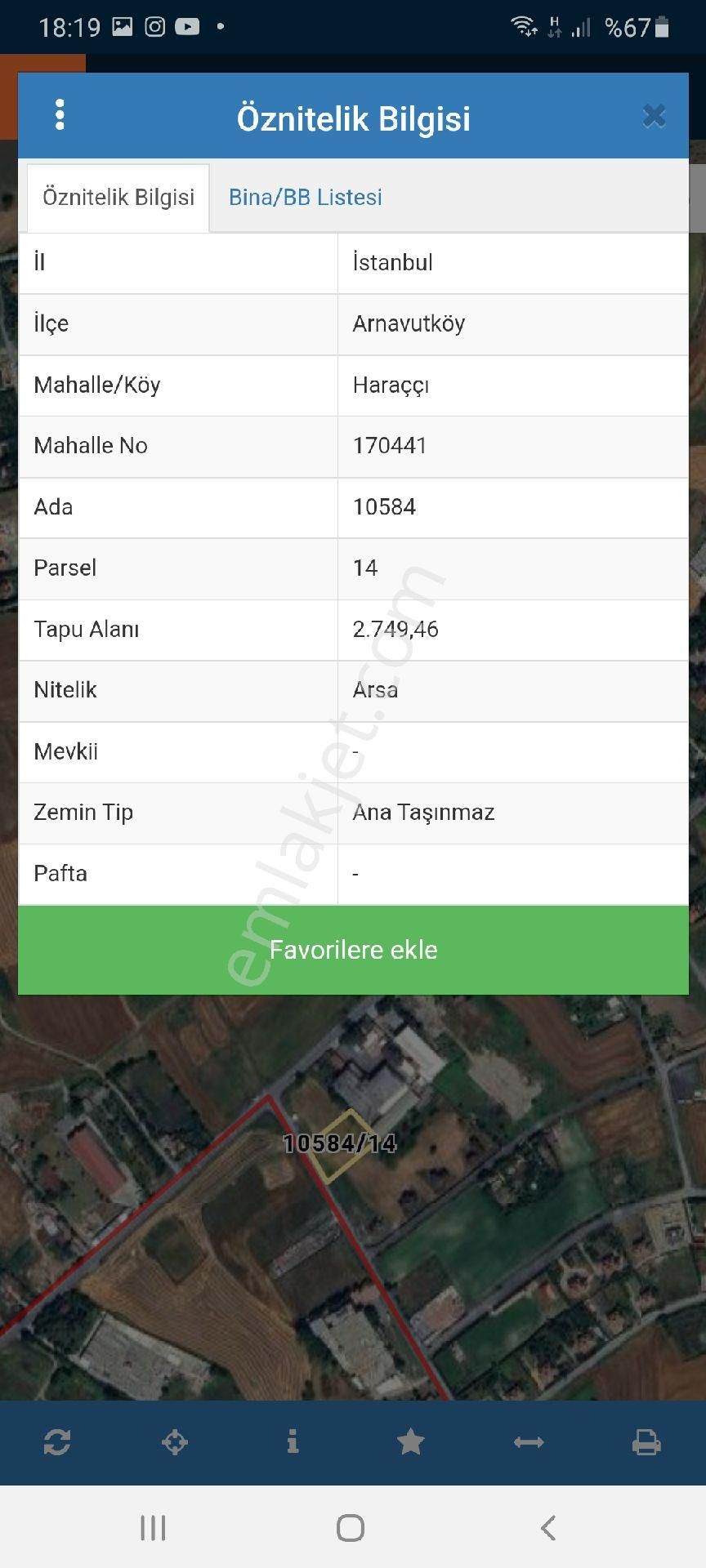The image size is (706, 1568).
Task: Refresh the map with the sync icon
Action: click(x=57, y=1442)
